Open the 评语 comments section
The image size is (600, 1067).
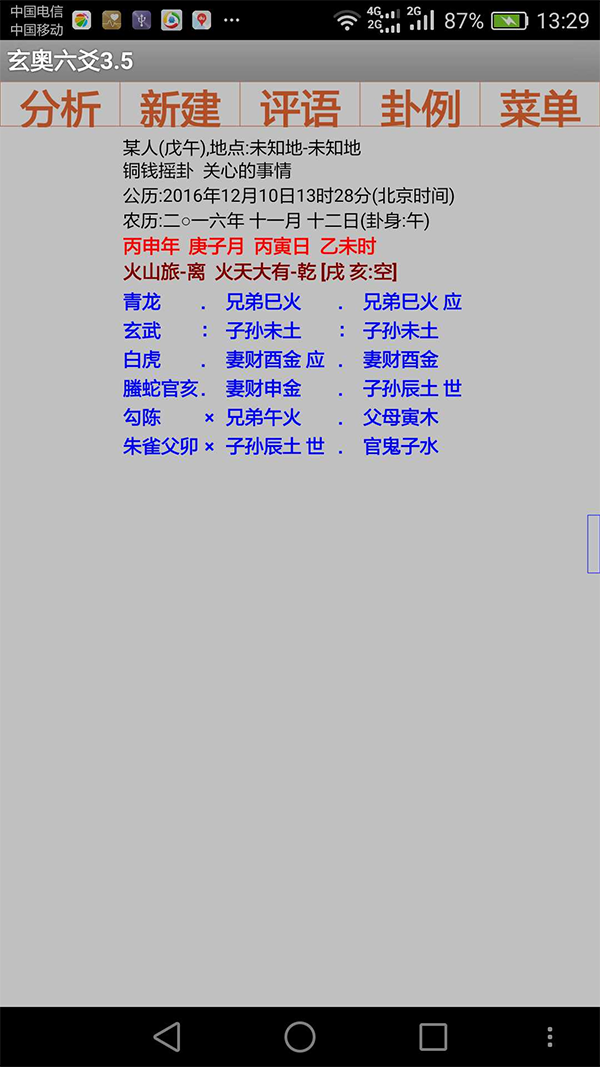(300, 106)
